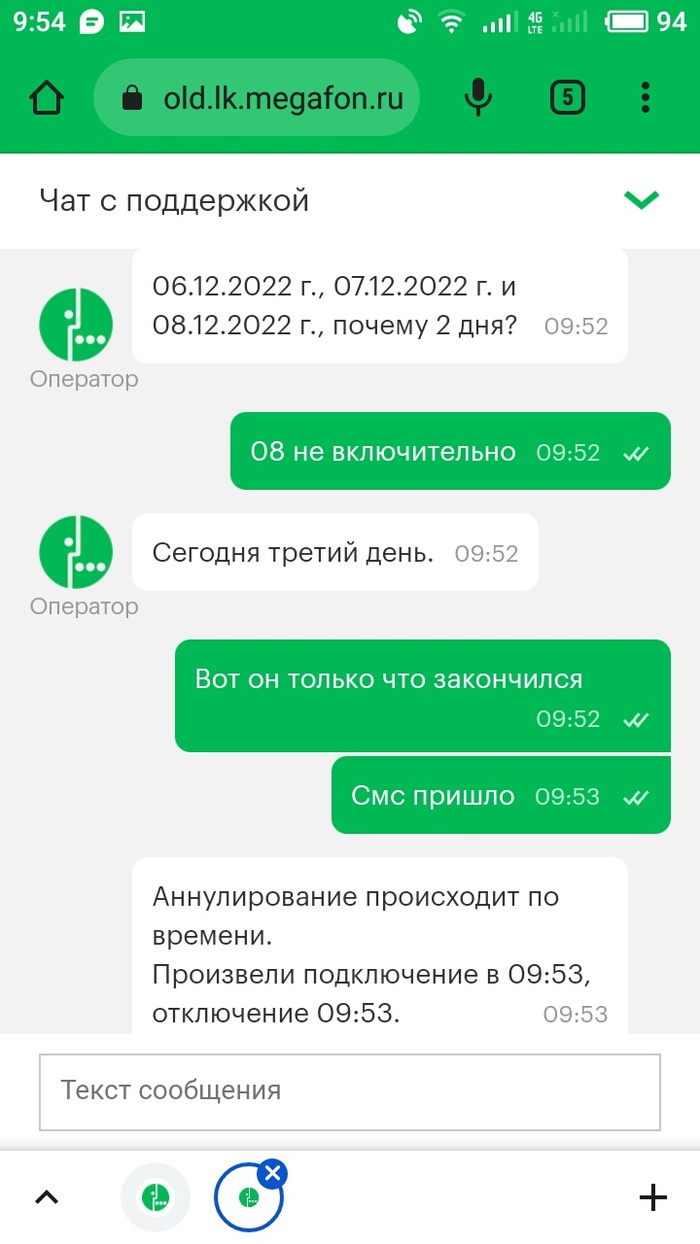Switch to the first Megafon tab
This screenshot has width=700, height=1244.
coord(155,1197)
